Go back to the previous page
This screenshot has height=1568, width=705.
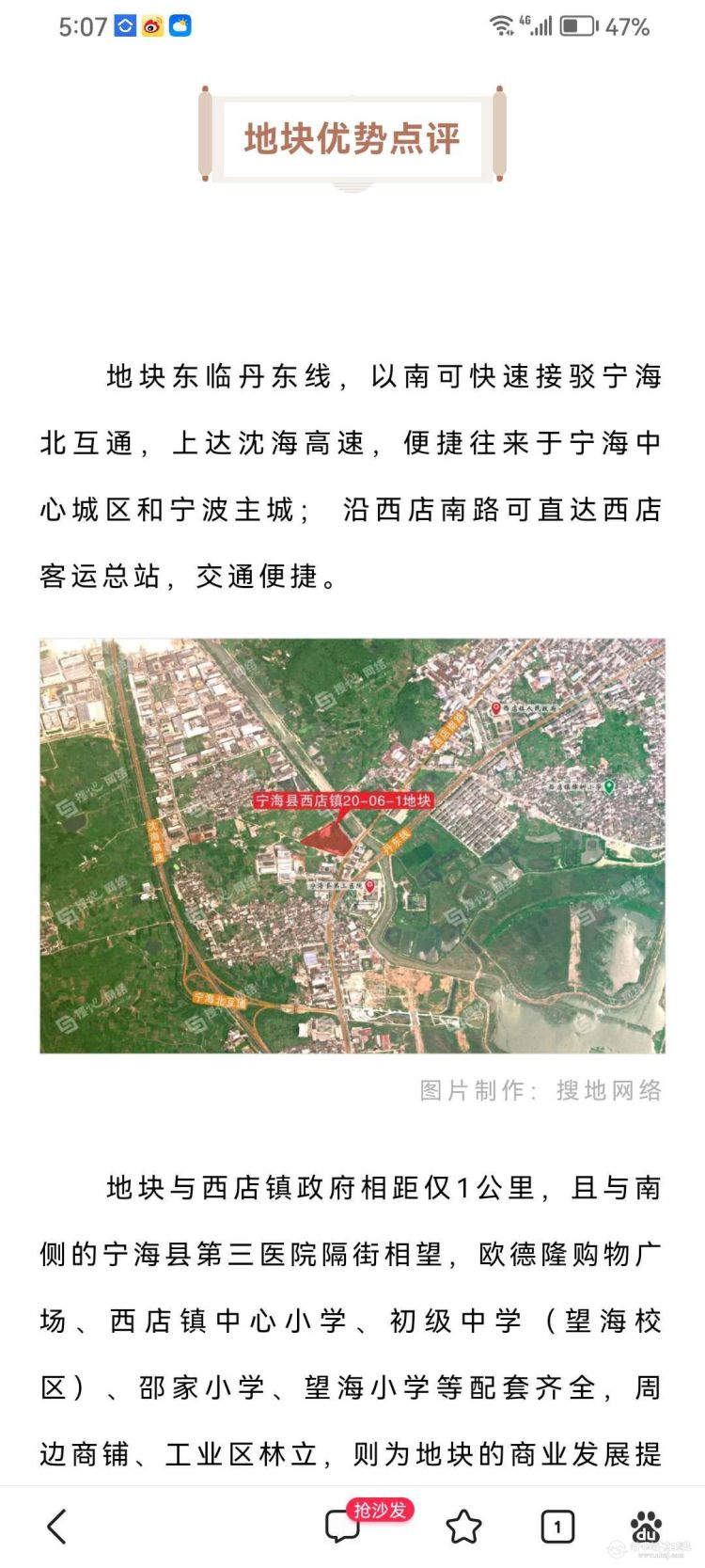(x=57, y=1527)
